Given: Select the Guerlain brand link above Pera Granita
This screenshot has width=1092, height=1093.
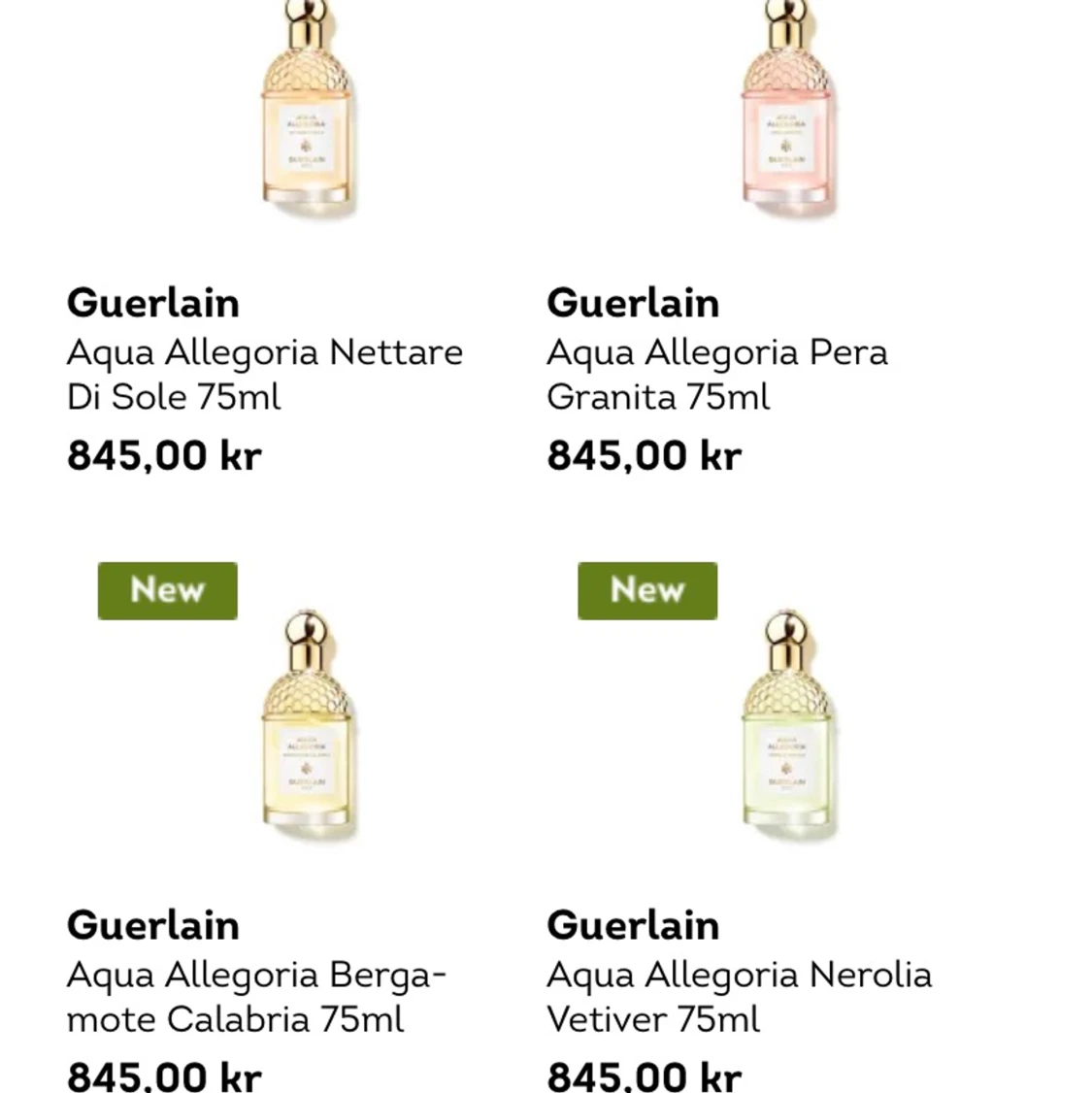Looking at the screenshot, I should tap(633, 303).
